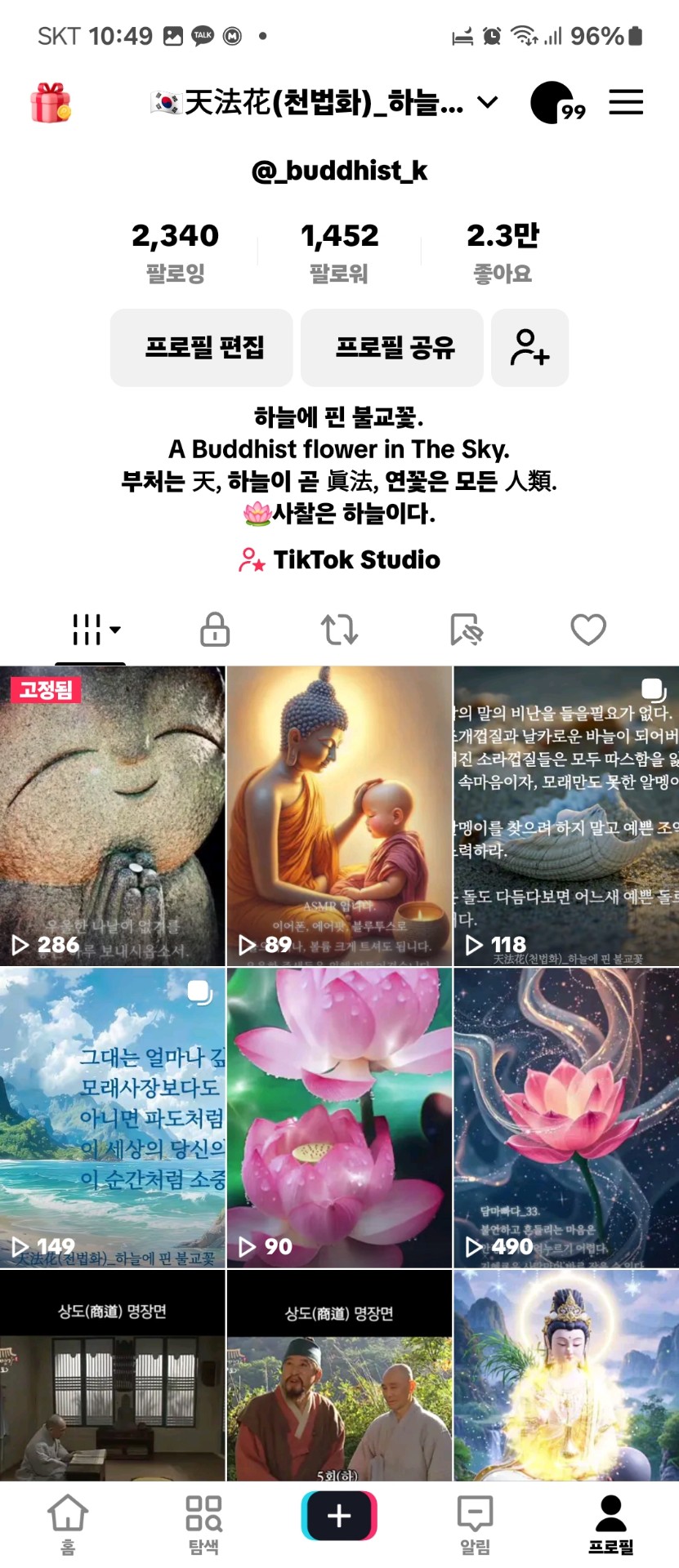This screenshot has height=1568, width=679.
Task: Open the hamburger menu
Action: coord(626,103)
